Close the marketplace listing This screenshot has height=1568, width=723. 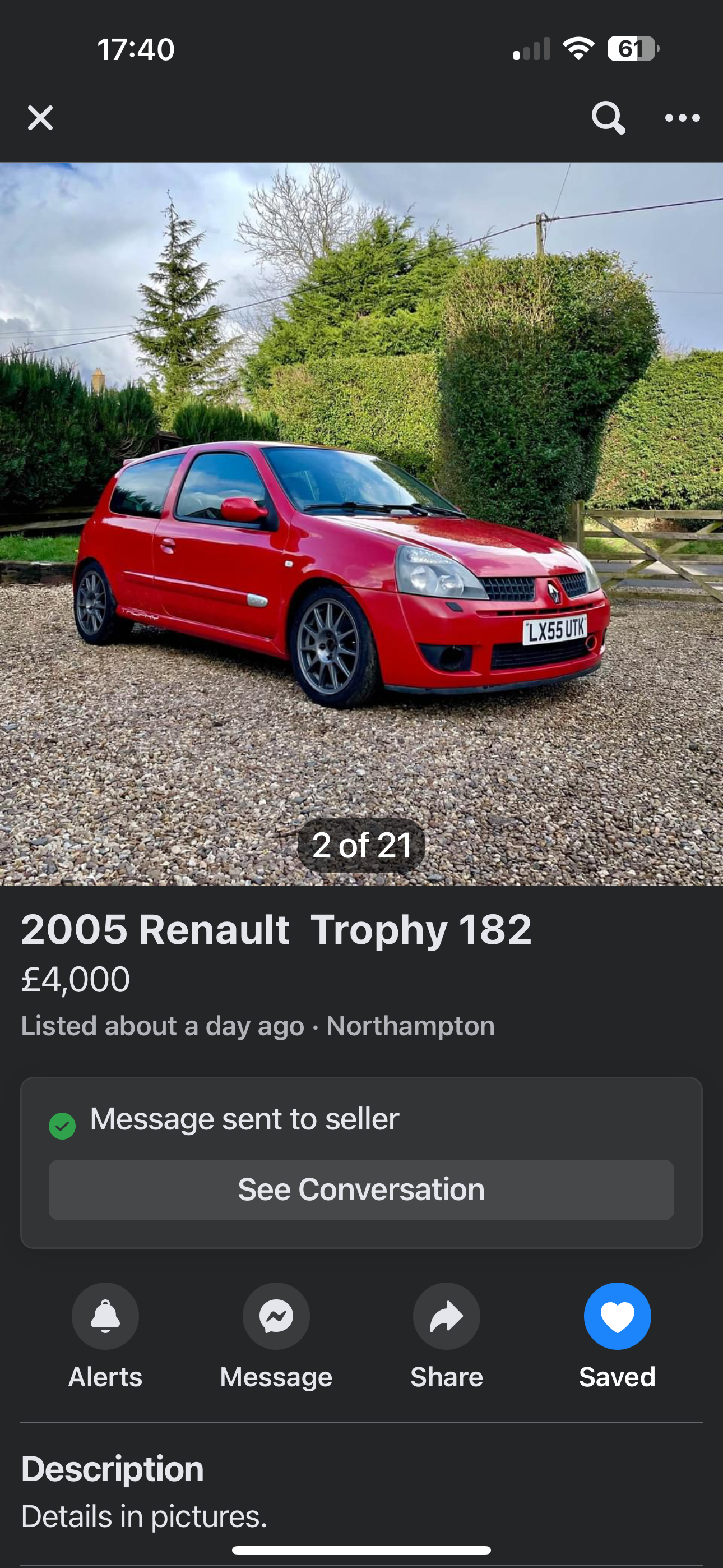coord(40,117)
